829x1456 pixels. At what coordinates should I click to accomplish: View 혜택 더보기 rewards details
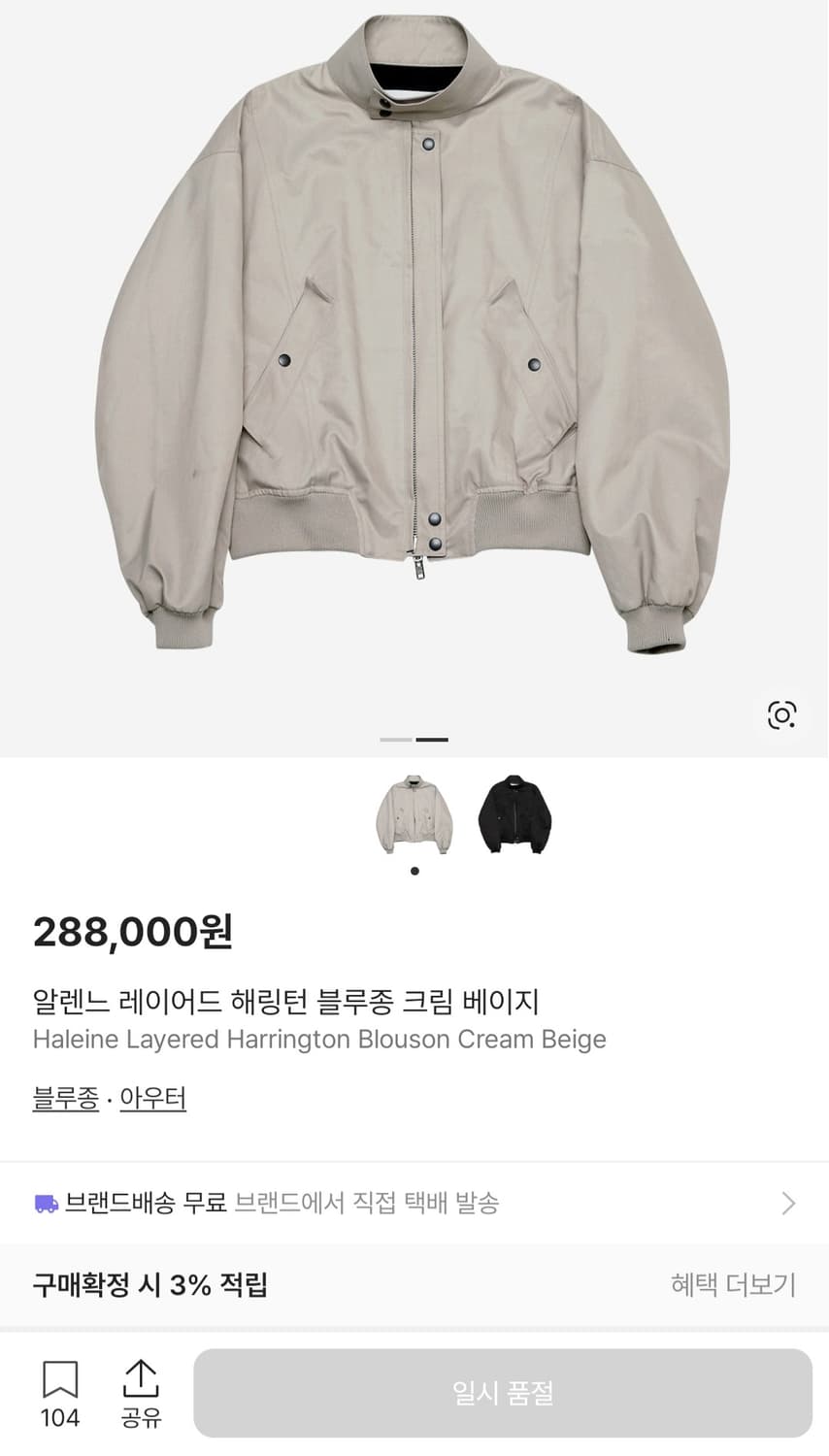tap(734, 1284)
